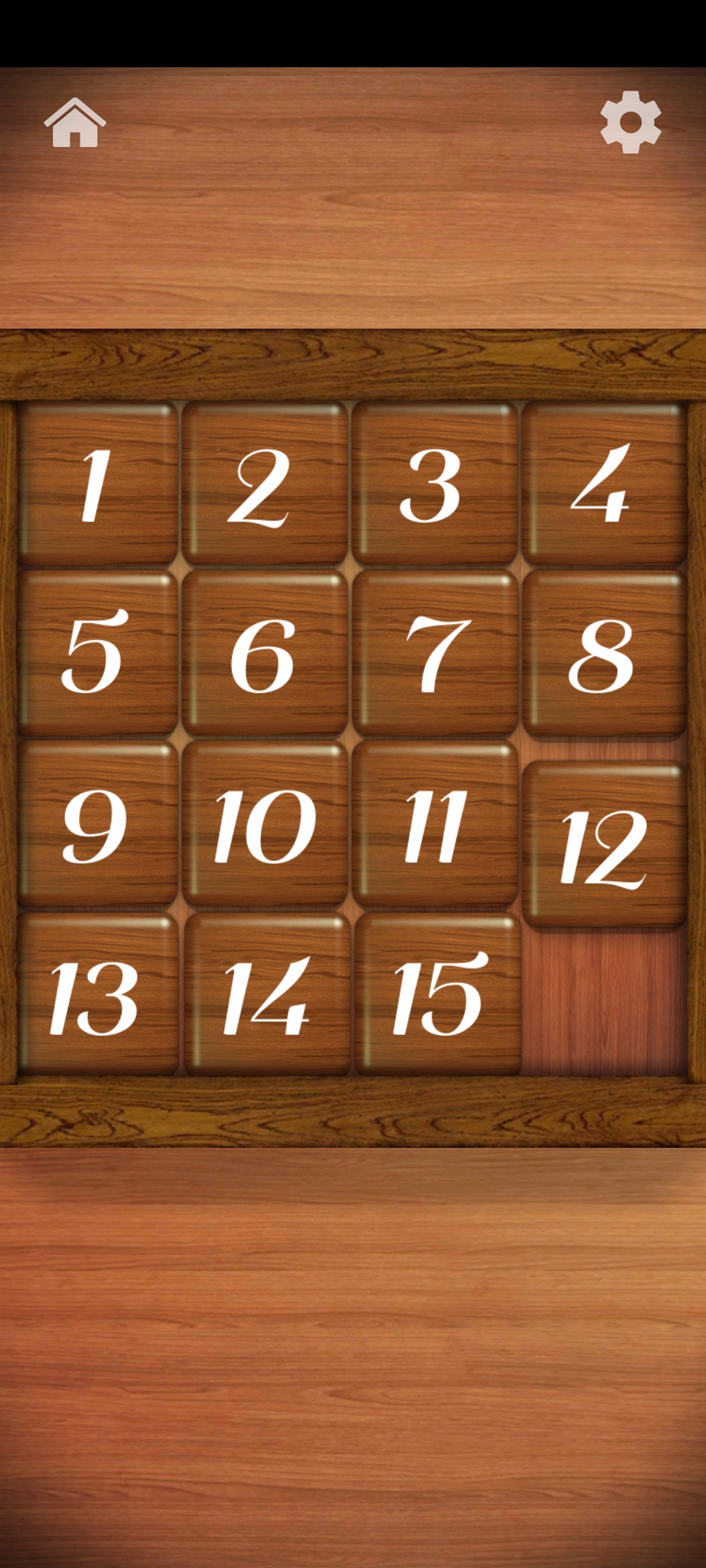Viewport: 706px width, 1568px height.
Task: Tap tile number 11
Action: pyautogui.click(x=435, y=823)
